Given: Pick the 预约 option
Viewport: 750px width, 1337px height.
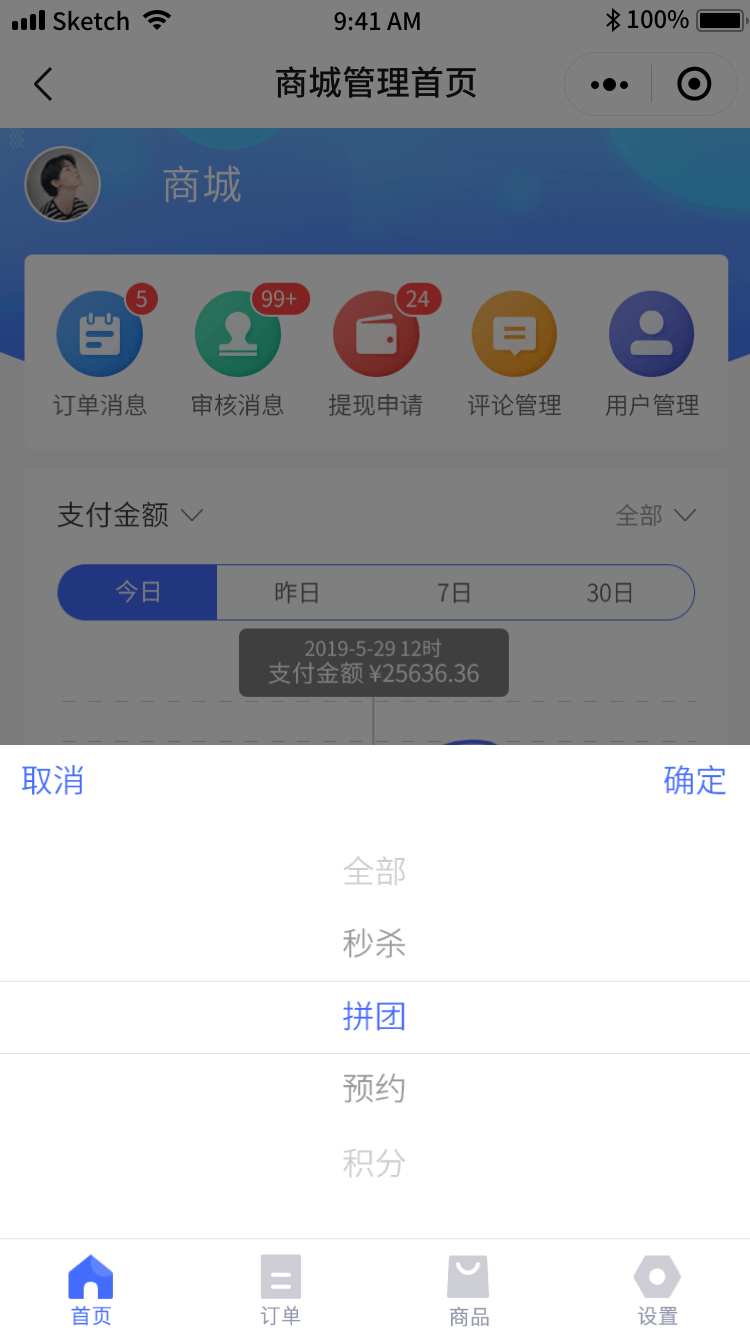Looking at the screenshot, I should point(374,1088).
